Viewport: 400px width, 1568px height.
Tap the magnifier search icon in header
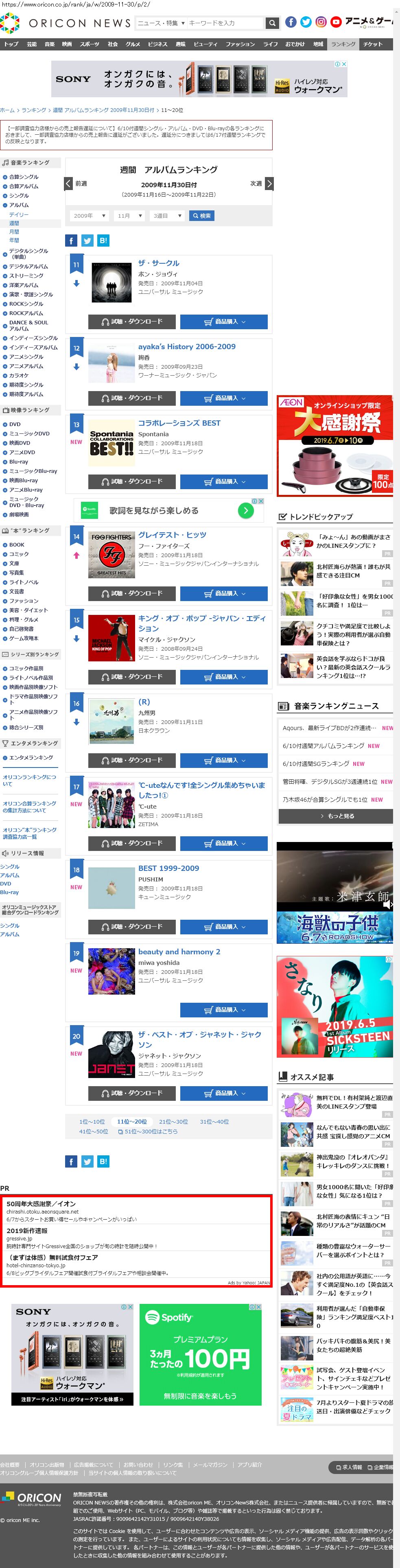(x=272, y=23)
